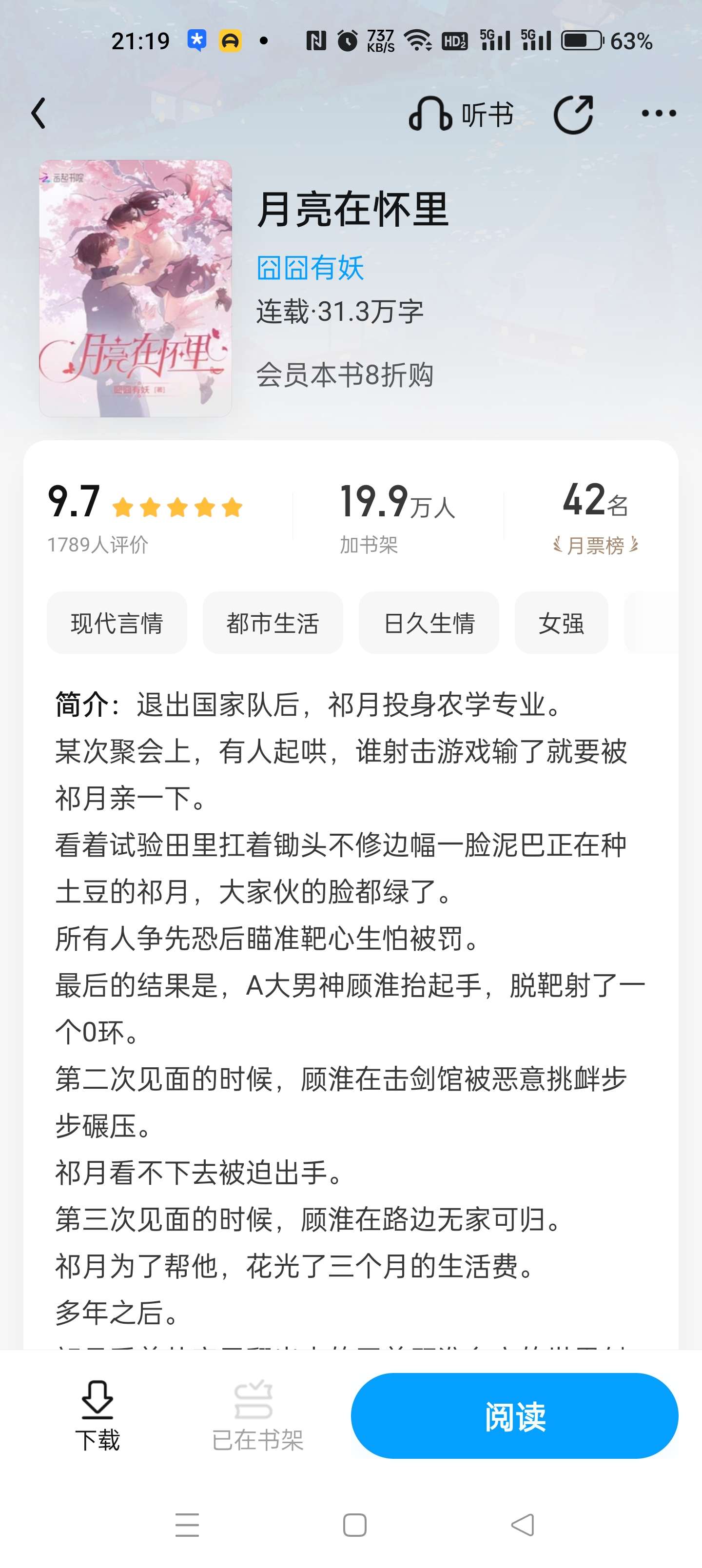Screen dimensions: 702x1568
Task: View the 月票榜 ranking
Action: (595, 518)
